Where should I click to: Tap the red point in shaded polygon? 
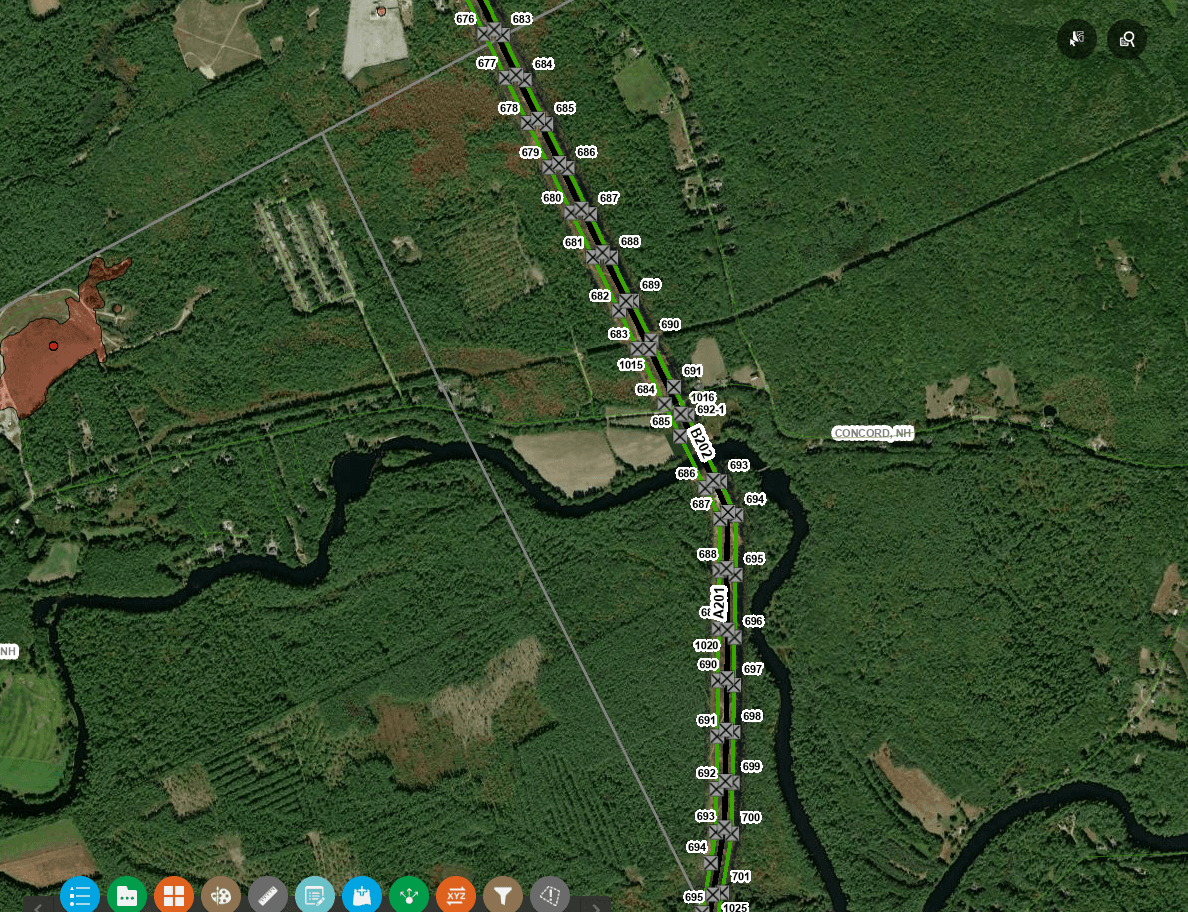(x=54, y=346)
